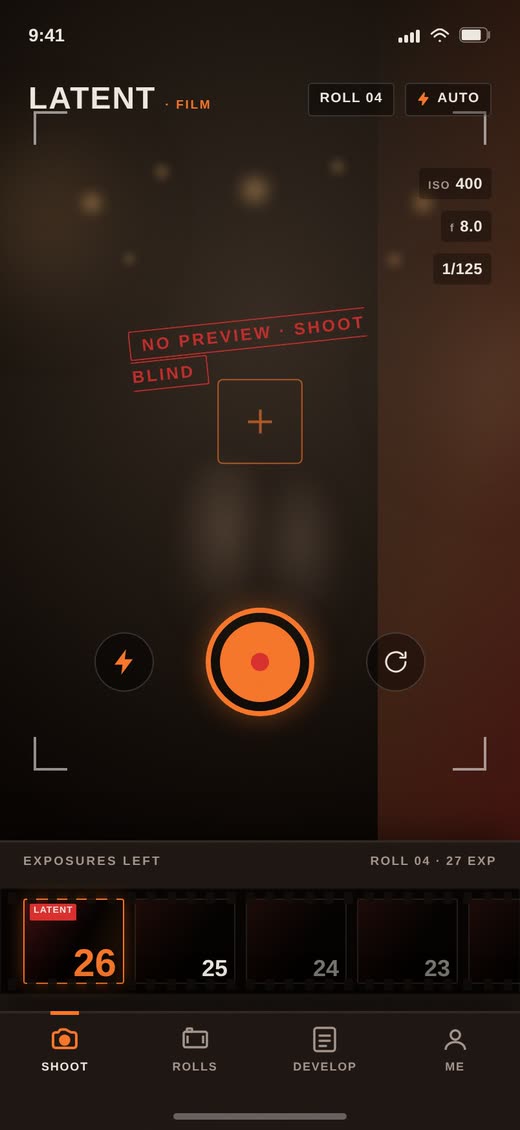520x1130 pixels.
Task: Toggle the round flash bolt button
Action: 124,662
